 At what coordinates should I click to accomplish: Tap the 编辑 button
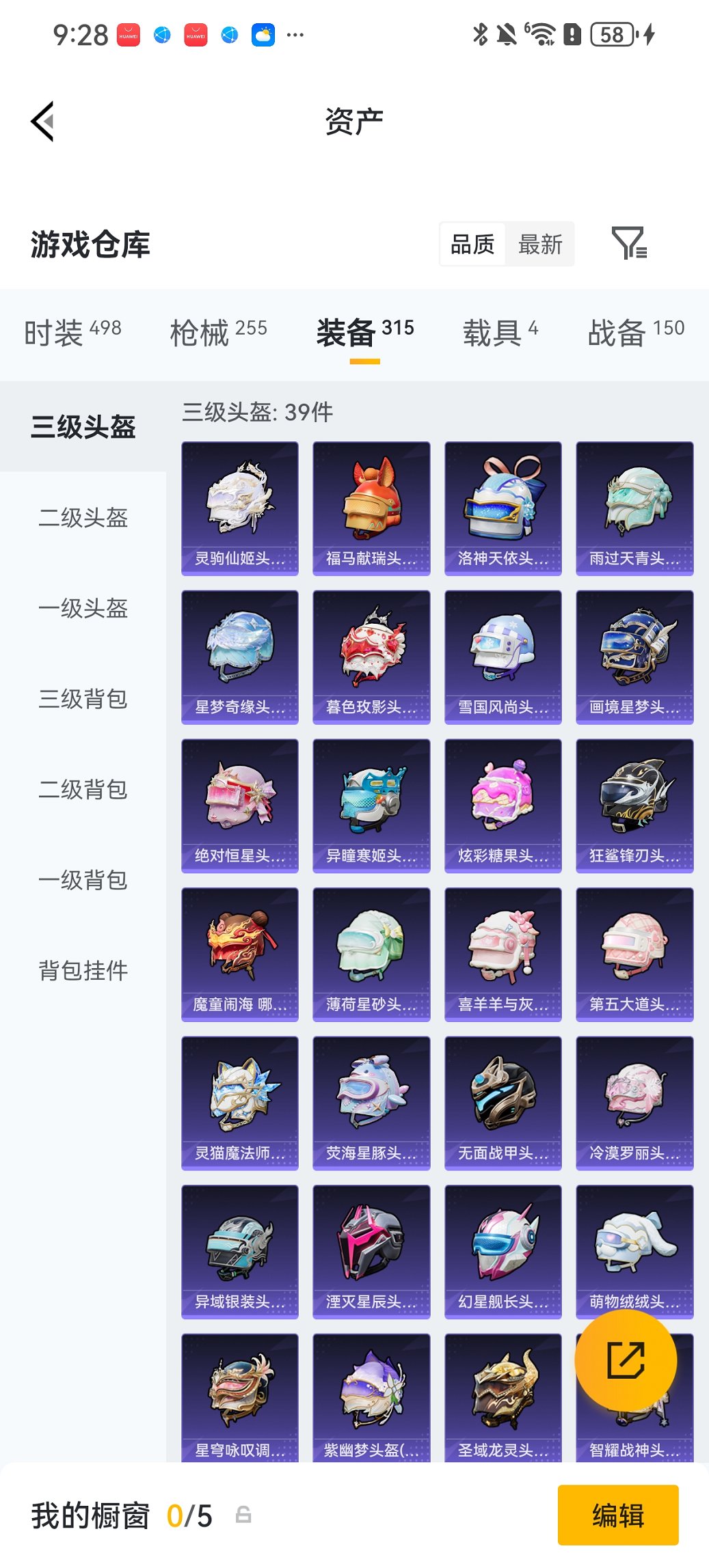coord(618,1516)
